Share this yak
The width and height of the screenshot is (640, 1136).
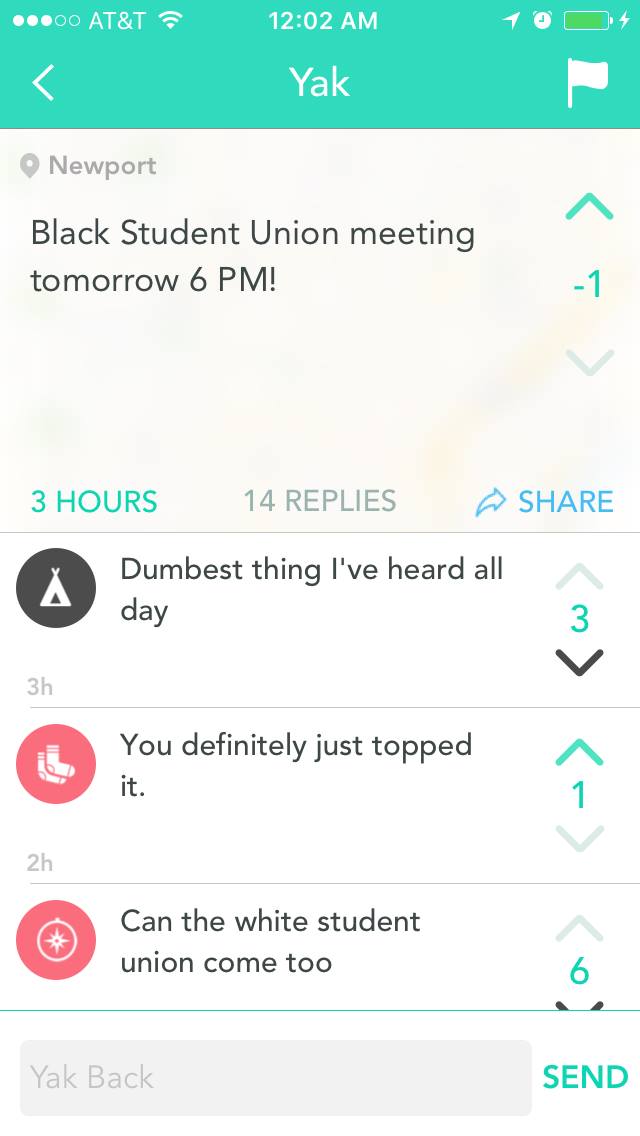pos(544,501)
